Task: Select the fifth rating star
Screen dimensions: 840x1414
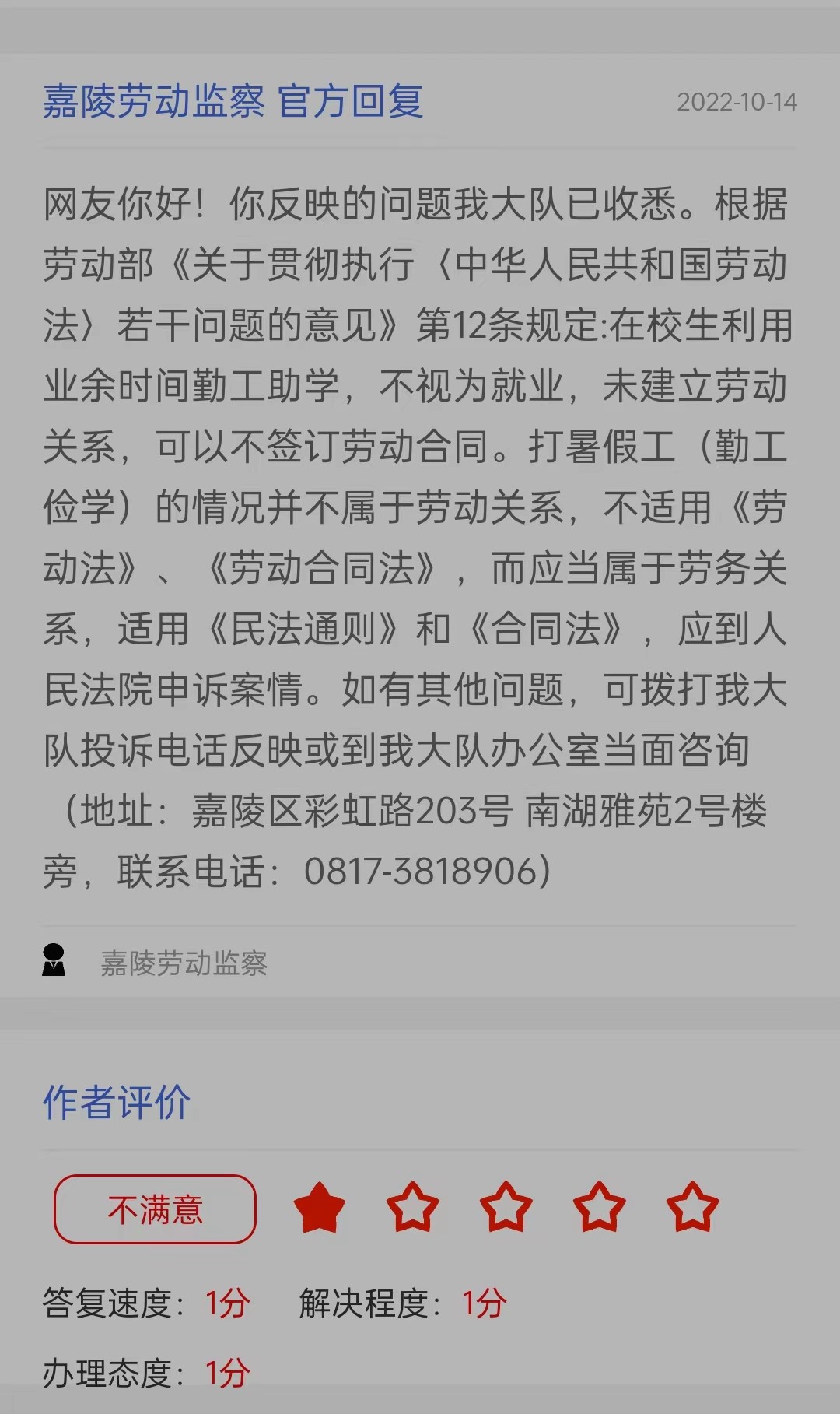Action: tap(692, 1208)
